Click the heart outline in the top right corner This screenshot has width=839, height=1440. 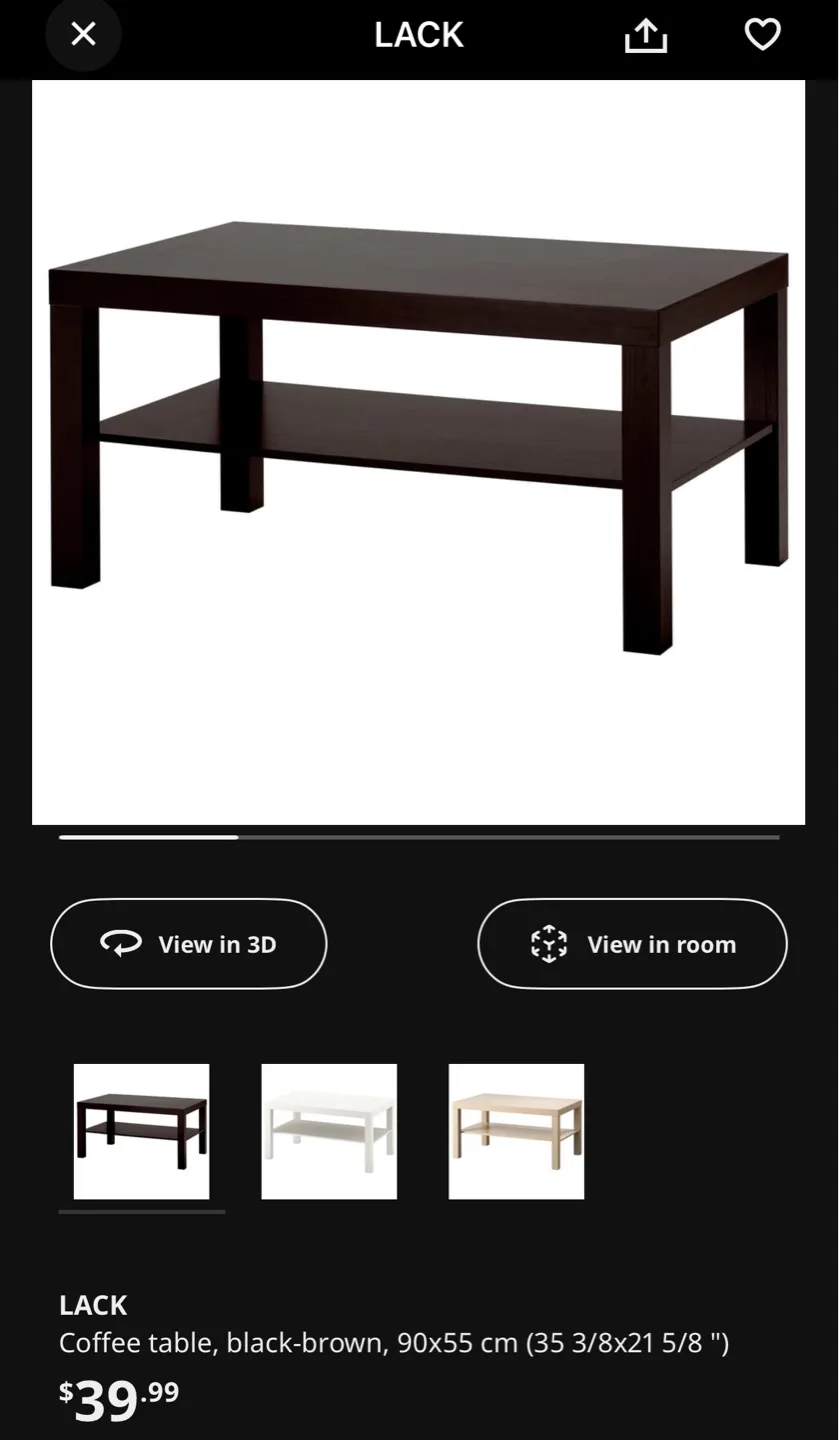(x=762, y=34)
